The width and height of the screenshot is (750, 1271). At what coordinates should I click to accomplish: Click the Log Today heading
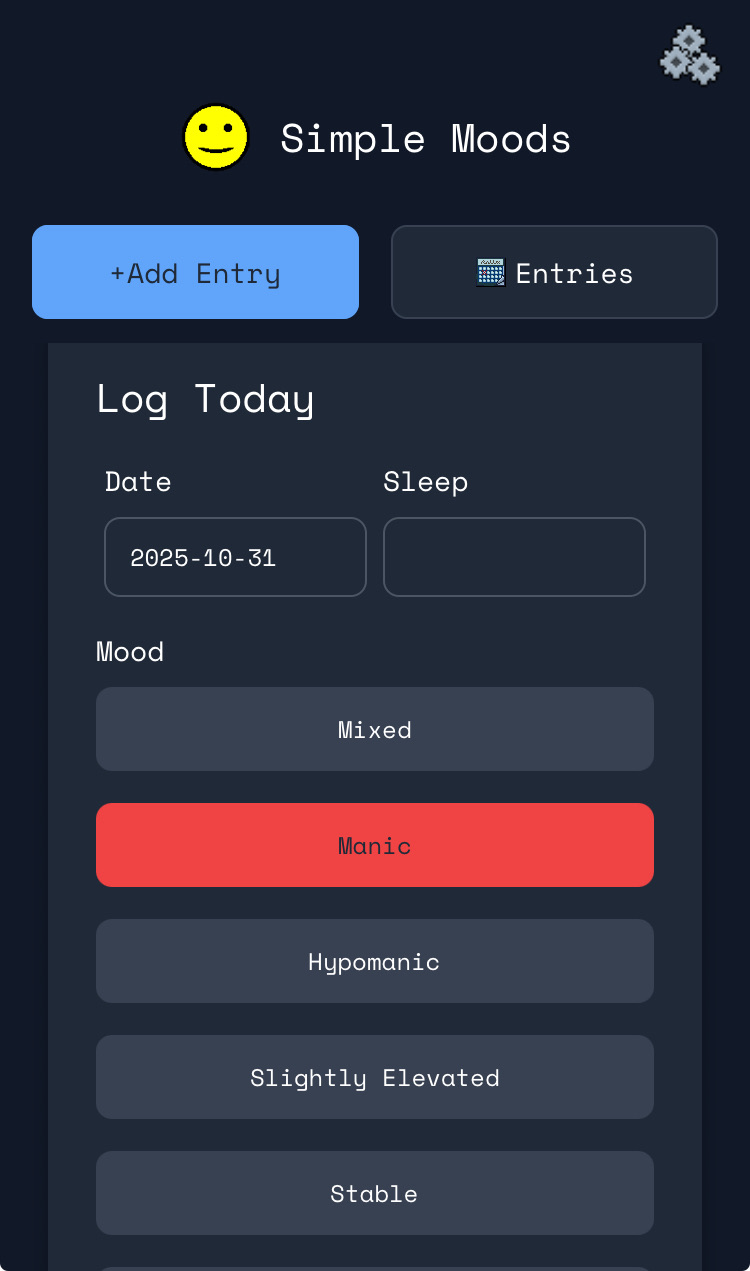[x=206, y=399]
